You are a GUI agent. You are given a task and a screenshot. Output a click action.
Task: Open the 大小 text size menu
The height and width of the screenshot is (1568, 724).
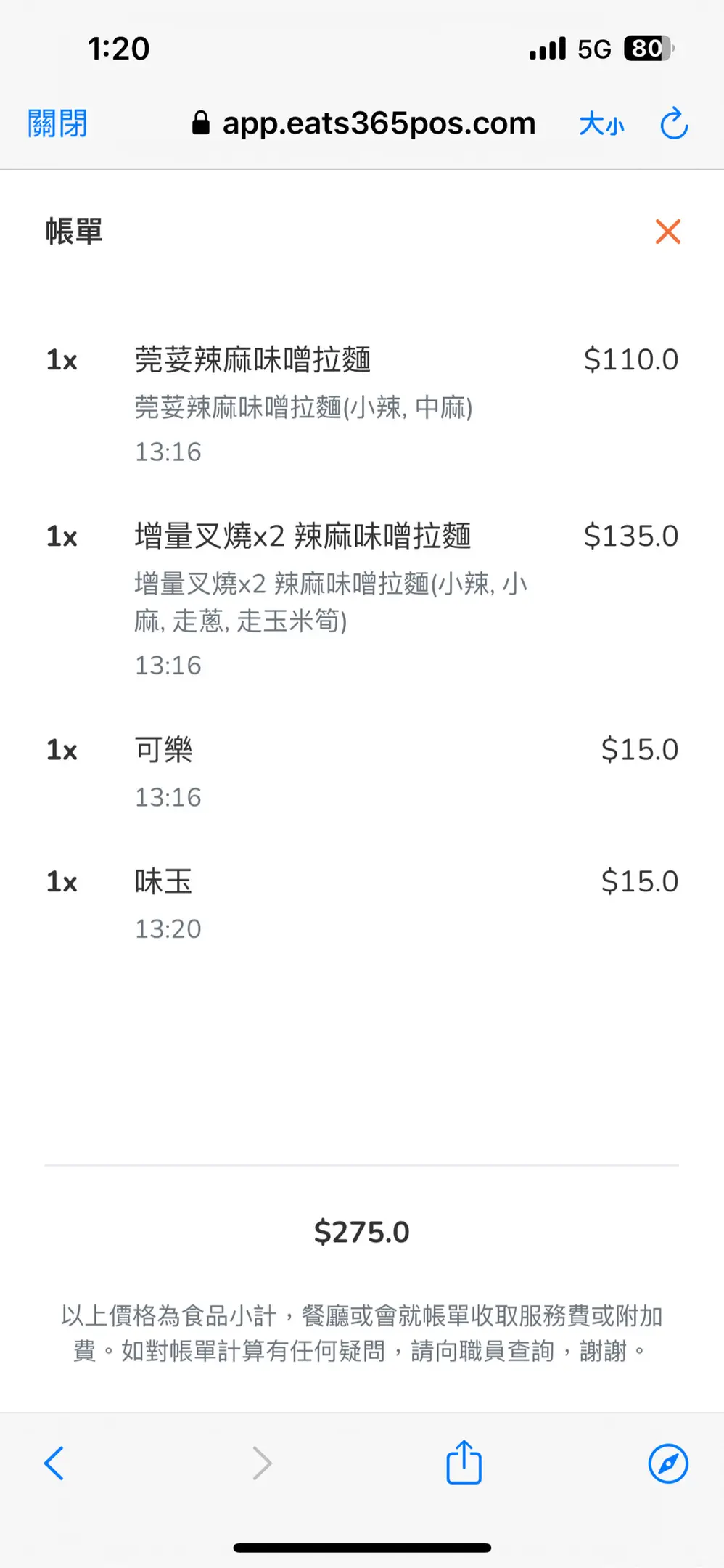point(601,124)
